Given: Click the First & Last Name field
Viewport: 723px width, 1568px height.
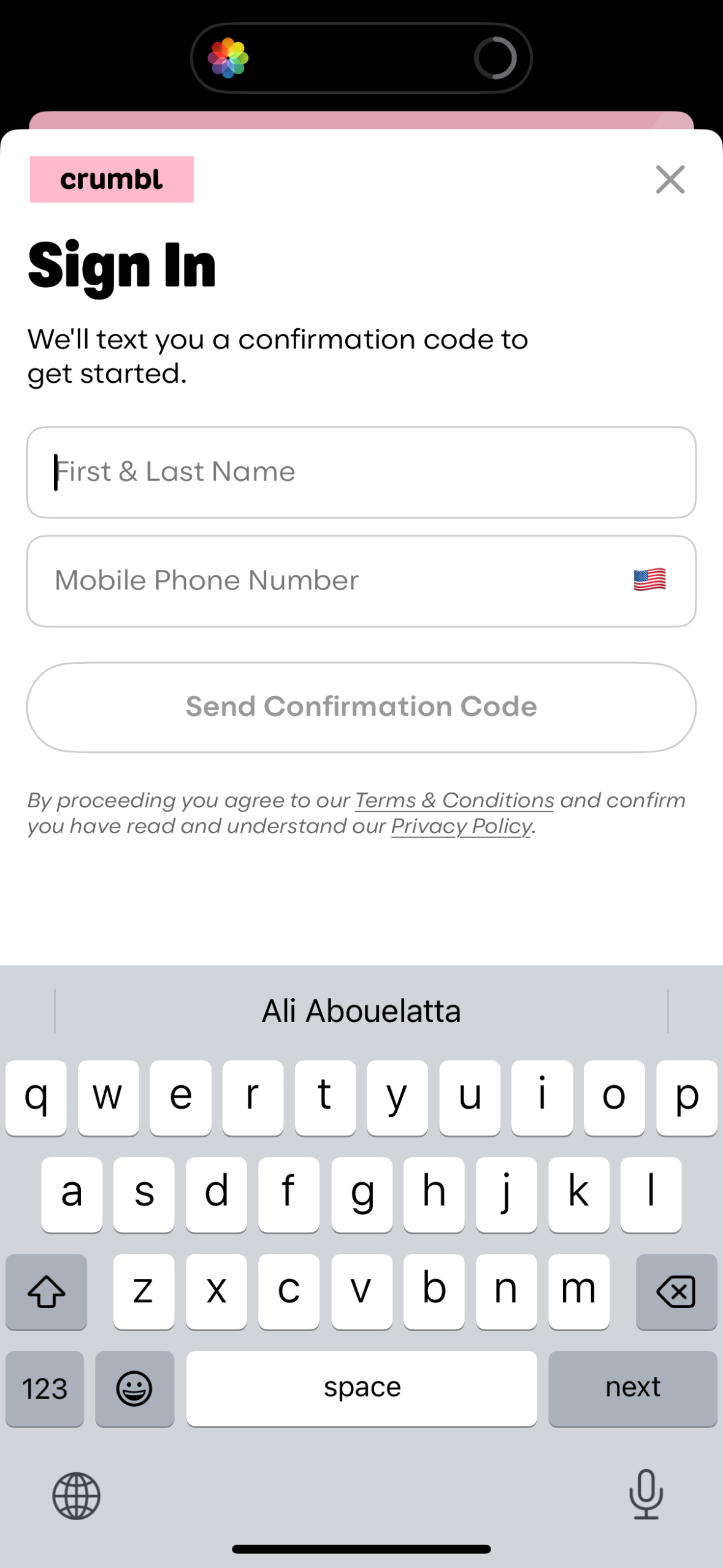Looking at the screenshot, I should [361, 472].
